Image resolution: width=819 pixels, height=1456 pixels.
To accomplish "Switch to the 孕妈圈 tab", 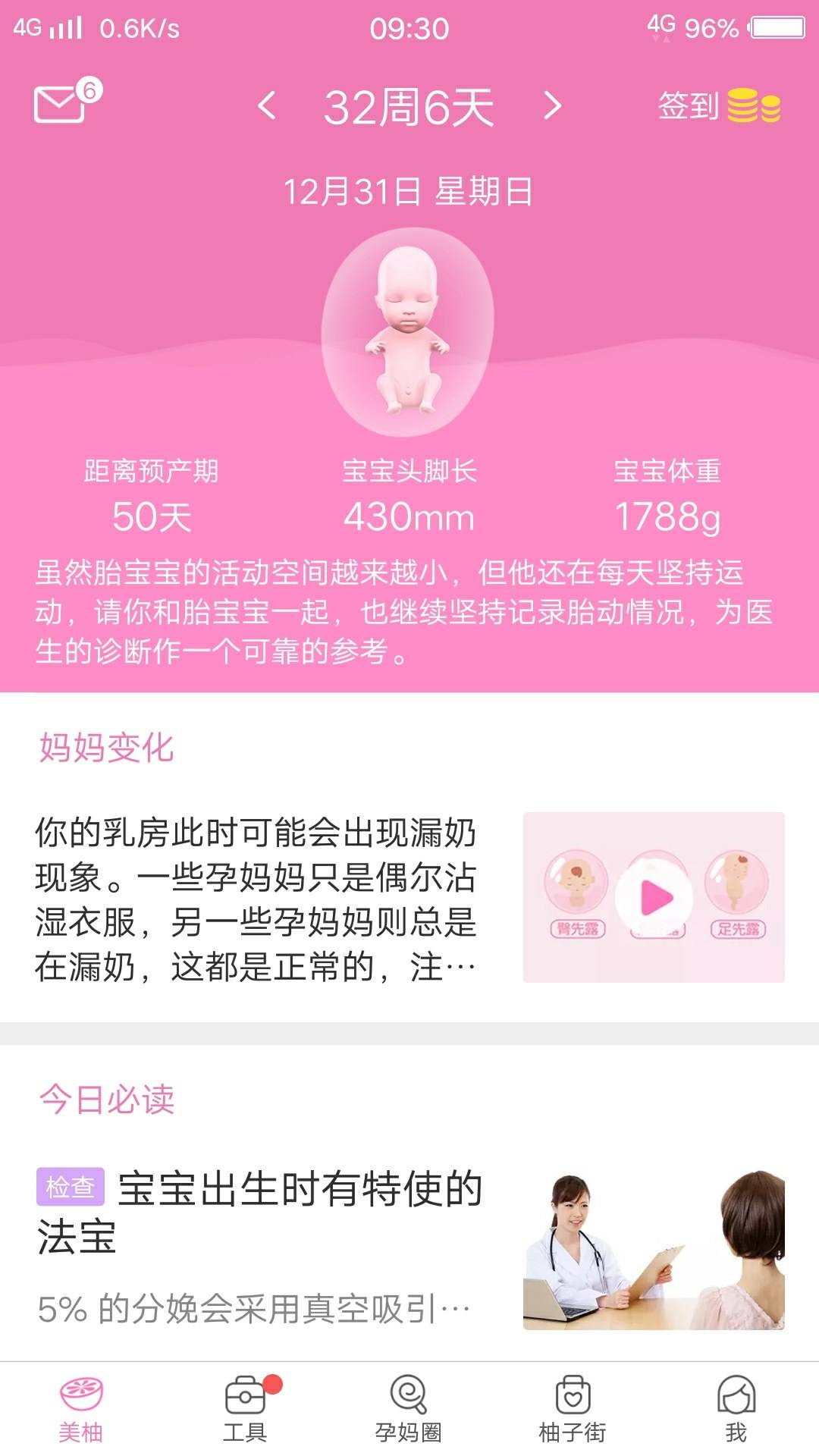I will (x=409, y=1409).
